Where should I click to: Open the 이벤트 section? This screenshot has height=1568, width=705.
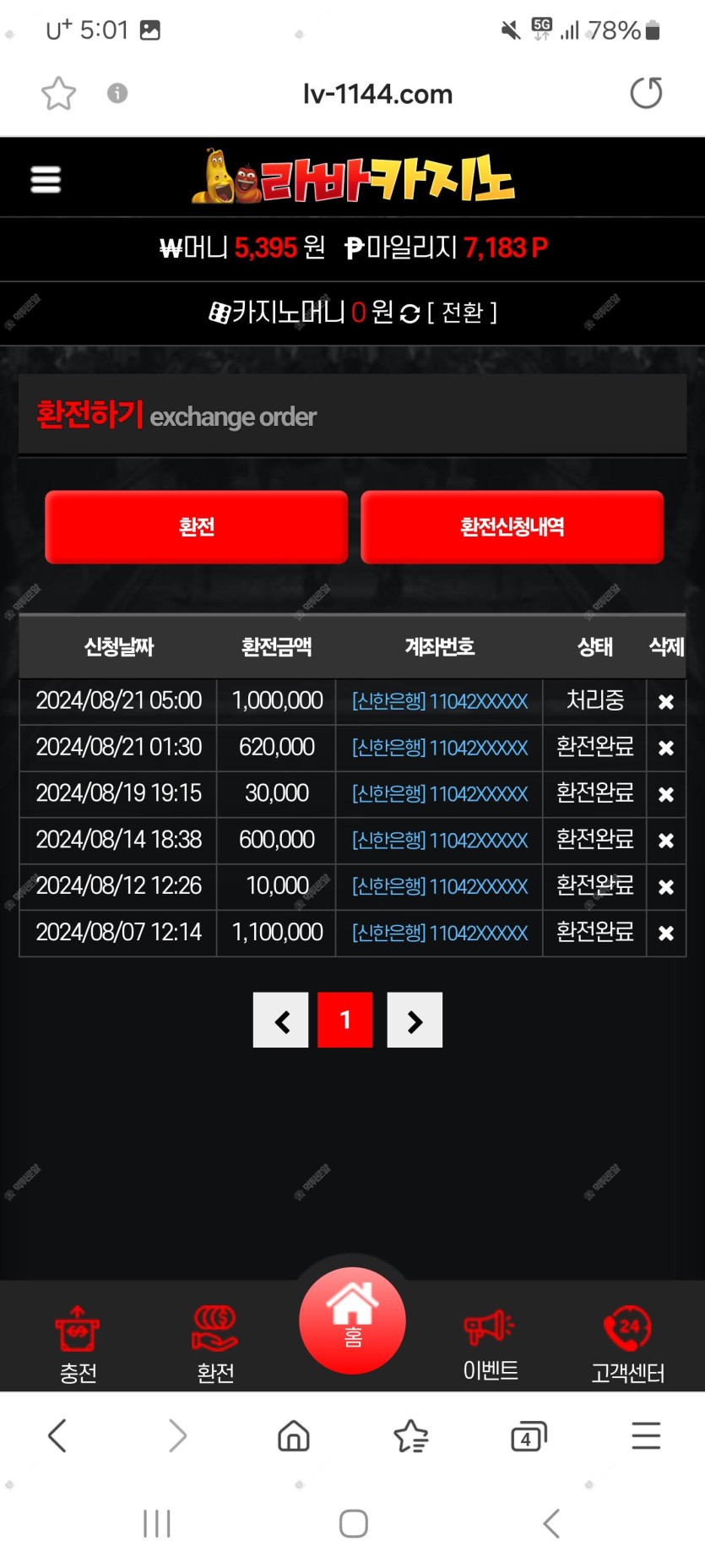click(491, 1343)
